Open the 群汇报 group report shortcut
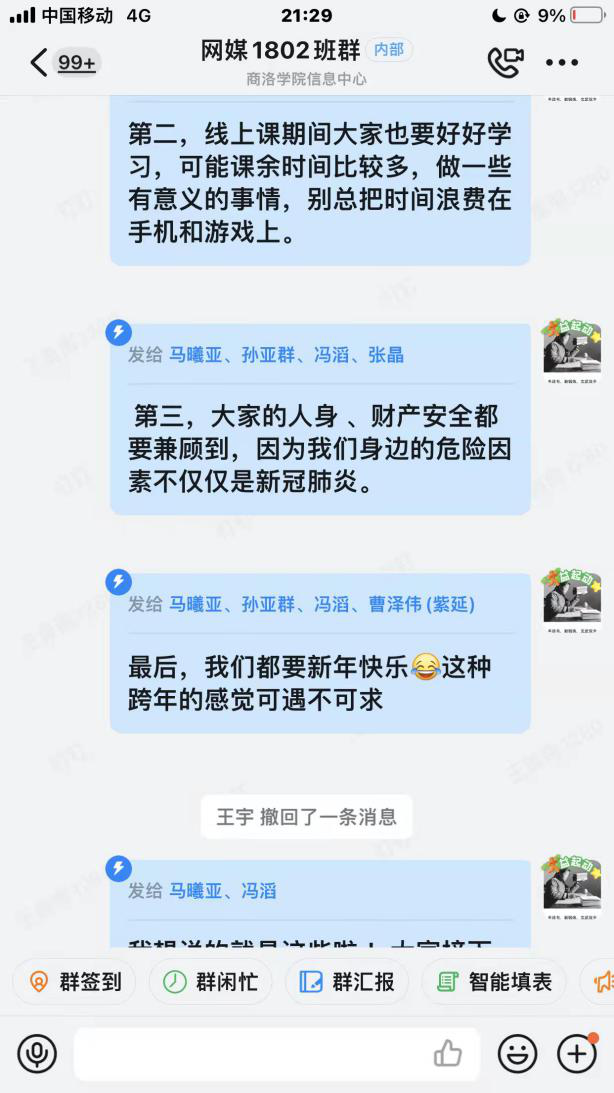 pos(346,981)
